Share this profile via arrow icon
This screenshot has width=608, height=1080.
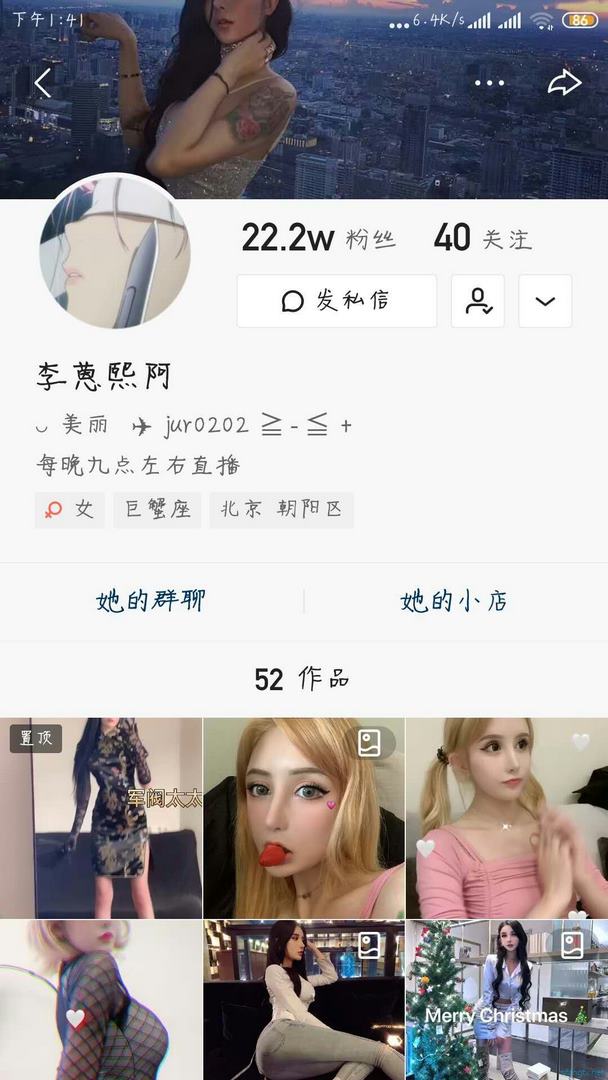pos(564,83)
